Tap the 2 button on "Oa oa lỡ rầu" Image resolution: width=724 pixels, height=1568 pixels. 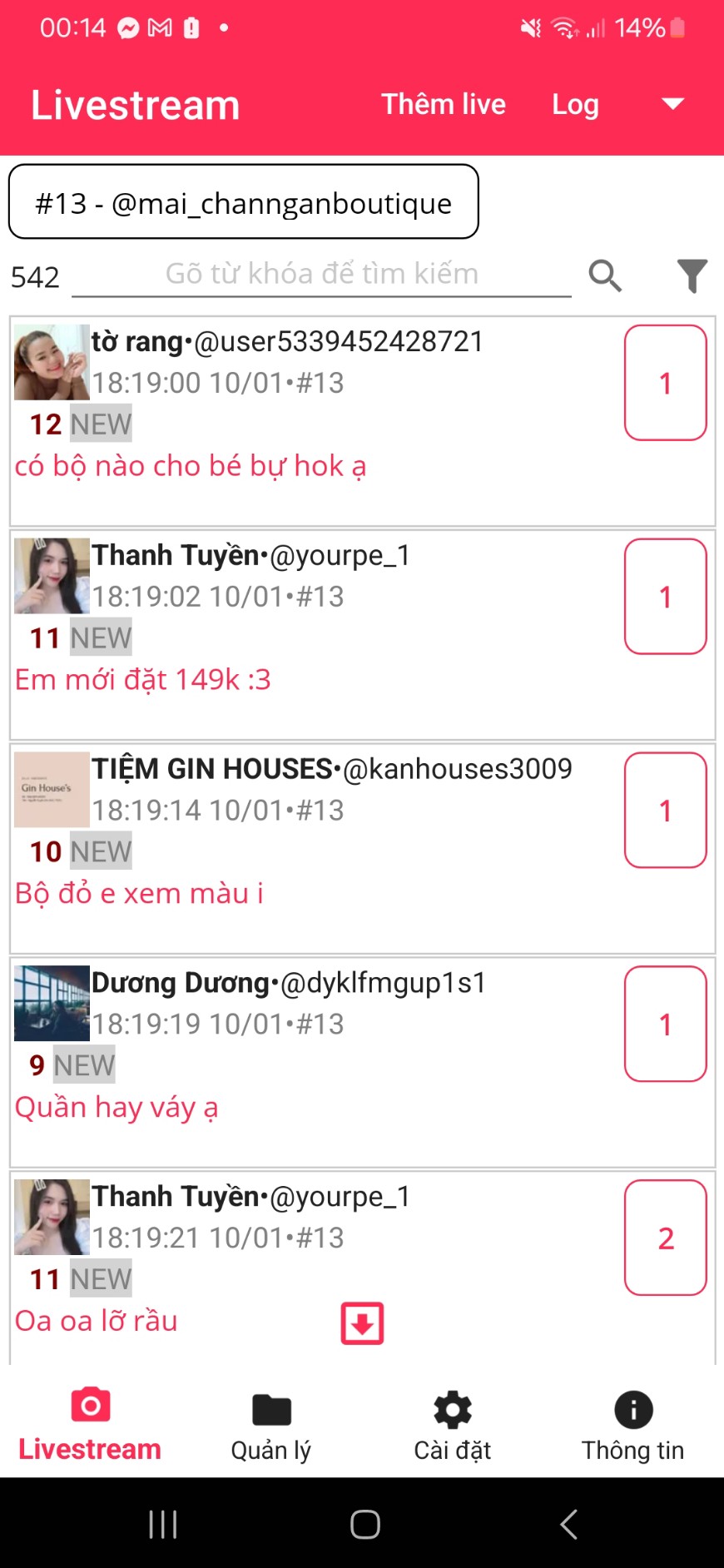(x=665, y=1238)
